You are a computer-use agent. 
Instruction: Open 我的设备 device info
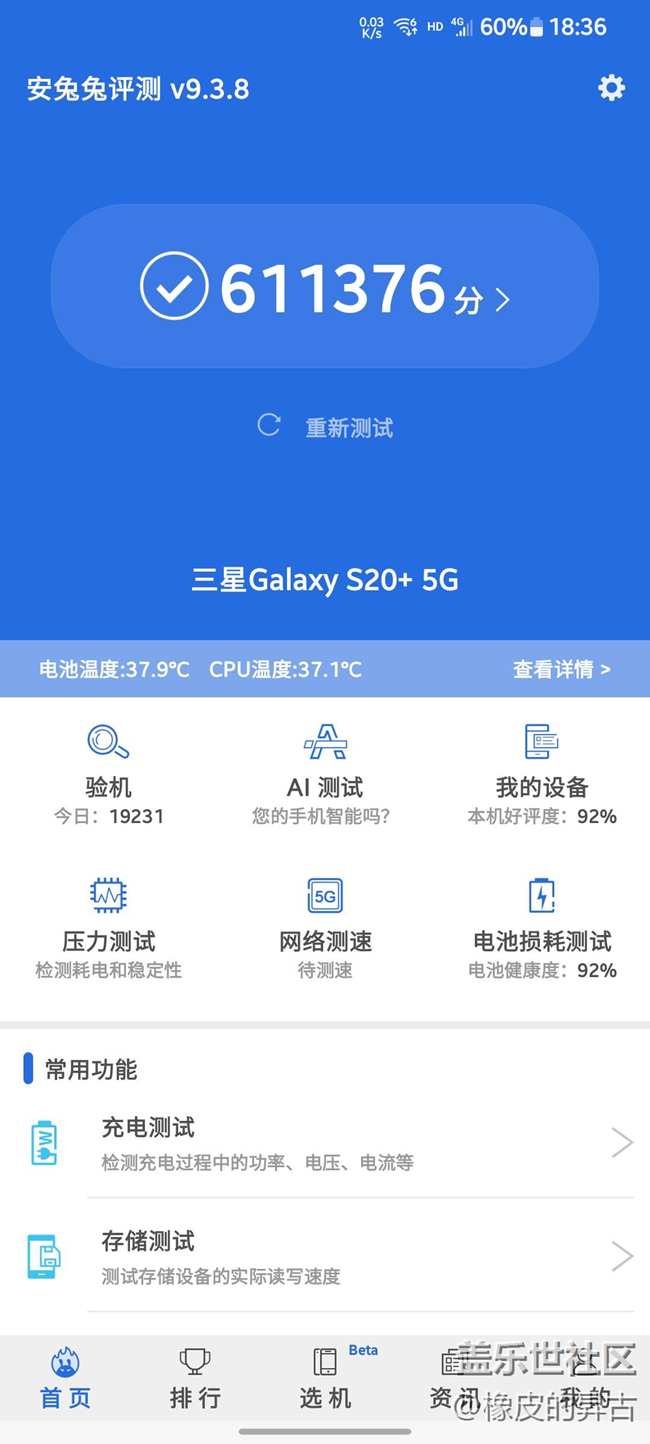[x=542, y=775]
